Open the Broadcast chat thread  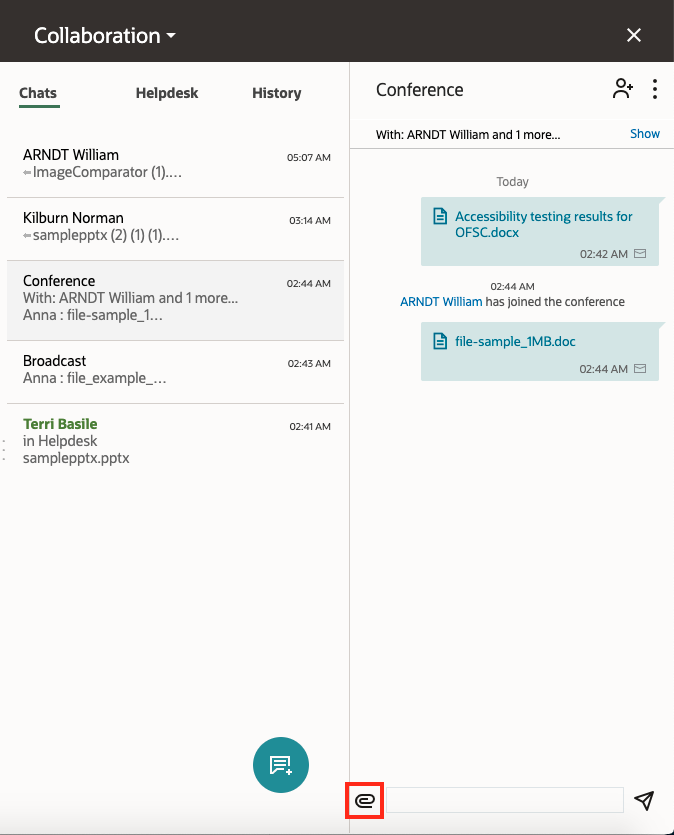click(175, 370)
